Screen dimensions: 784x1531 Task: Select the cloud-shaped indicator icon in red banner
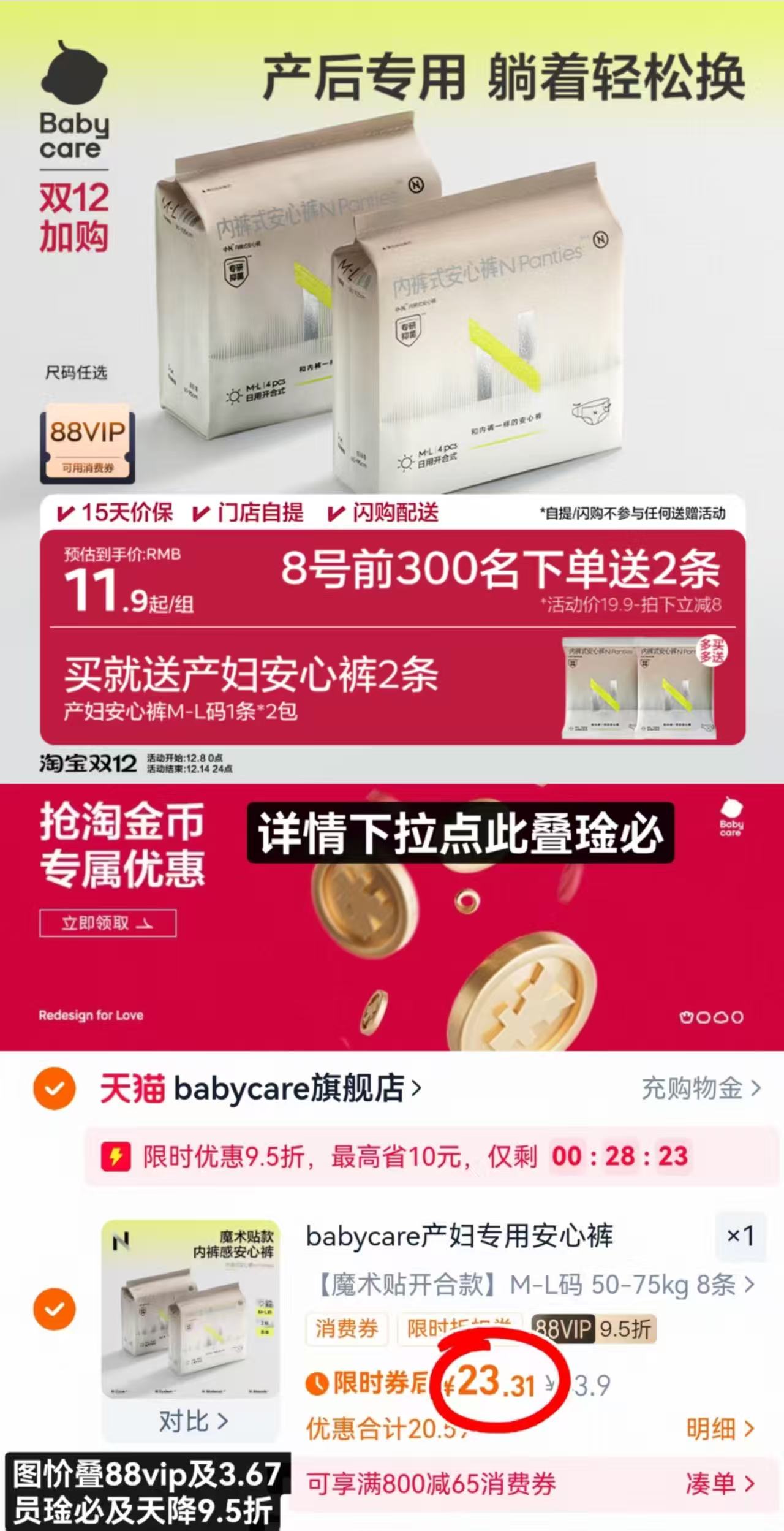pyautogui.click(x=721, y=1017)
